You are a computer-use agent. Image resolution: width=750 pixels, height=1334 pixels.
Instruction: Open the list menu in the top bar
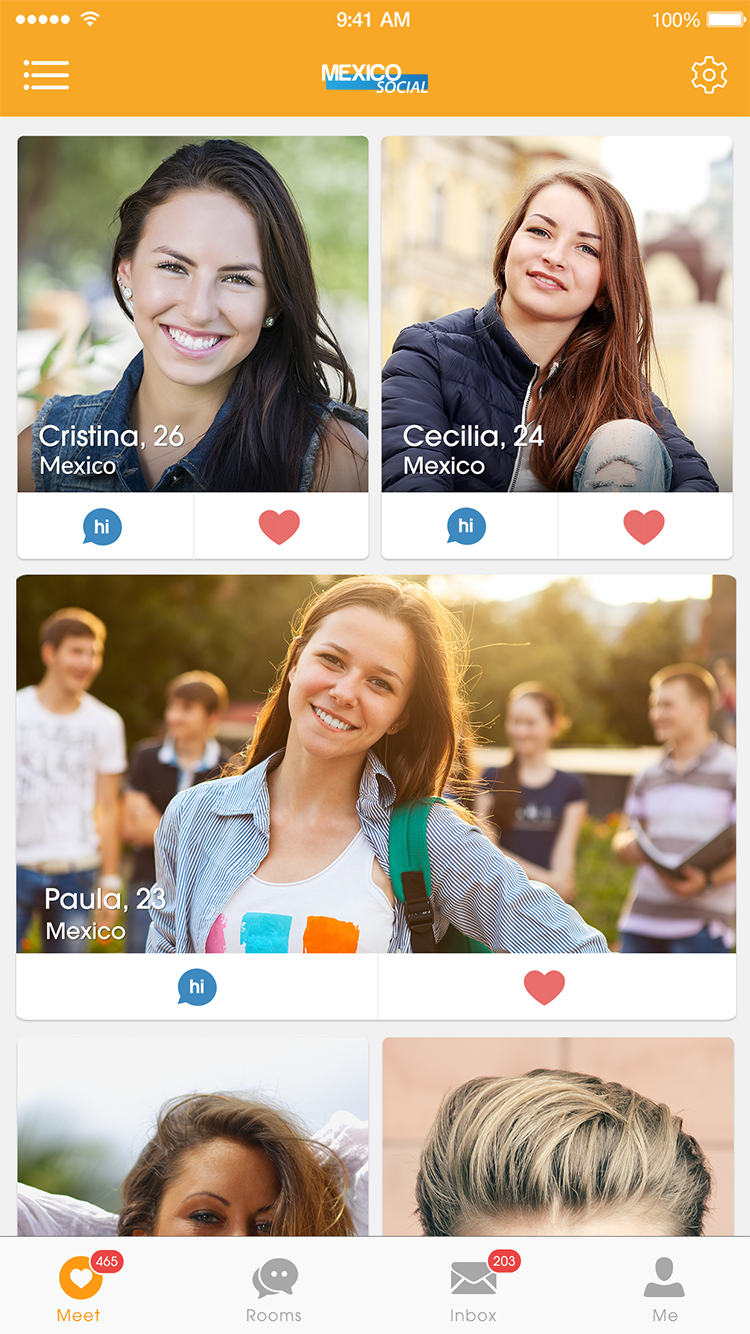tap(46, 75)
